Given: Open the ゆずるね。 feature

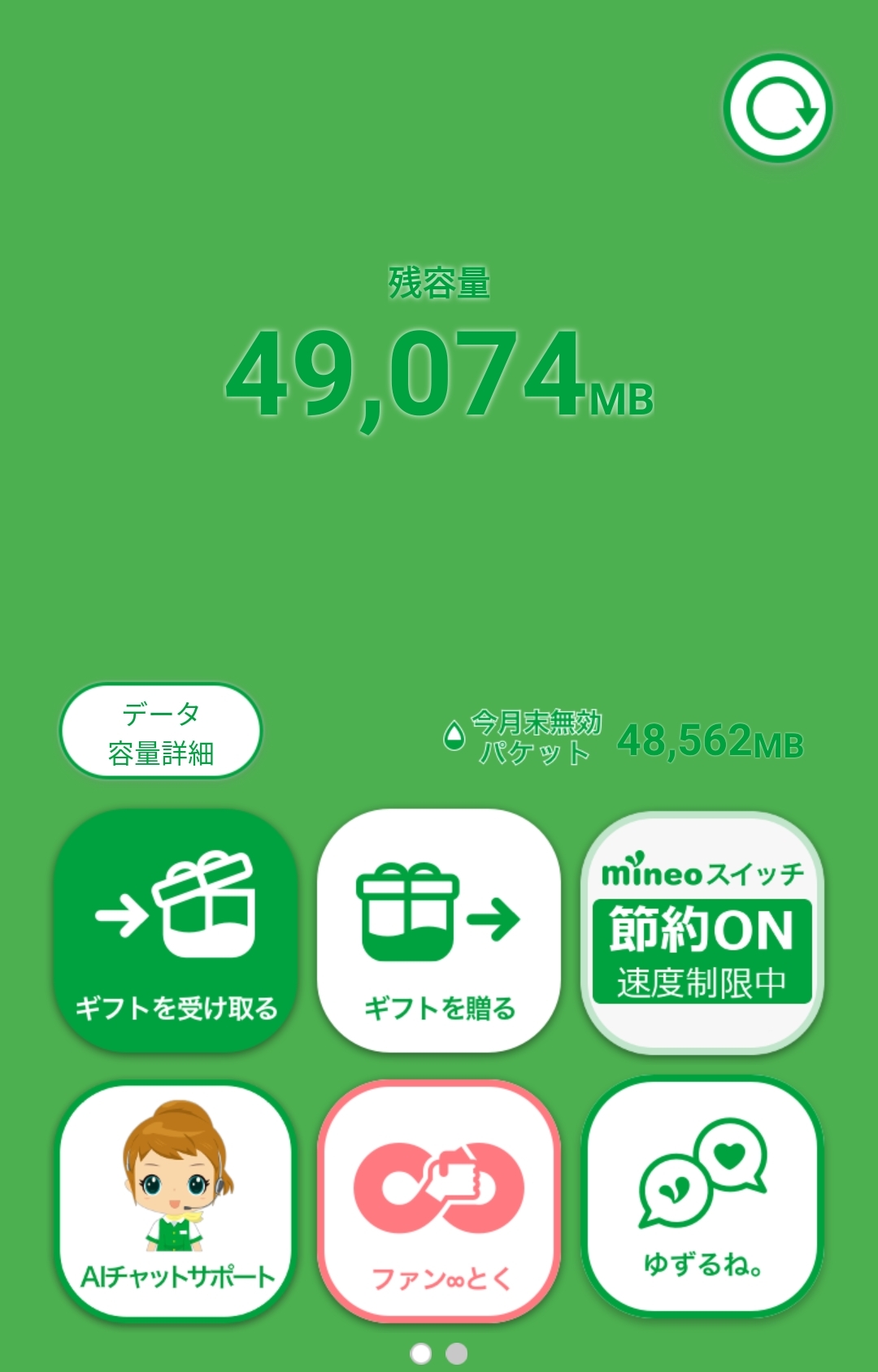Looking at the screenshot, I should click(x=702, y=1196).
